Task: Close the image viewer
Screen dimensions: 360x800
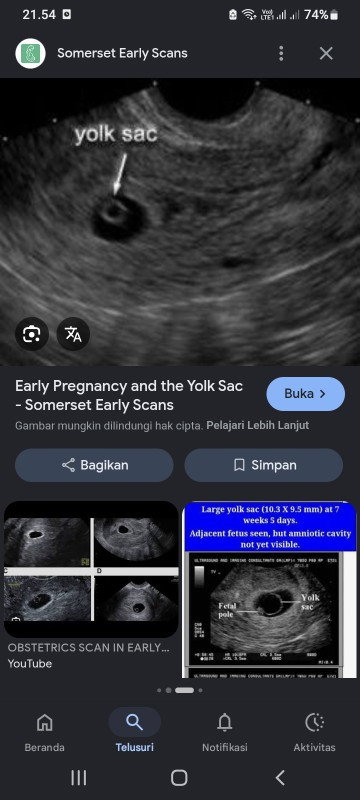Action: point(326,53)
